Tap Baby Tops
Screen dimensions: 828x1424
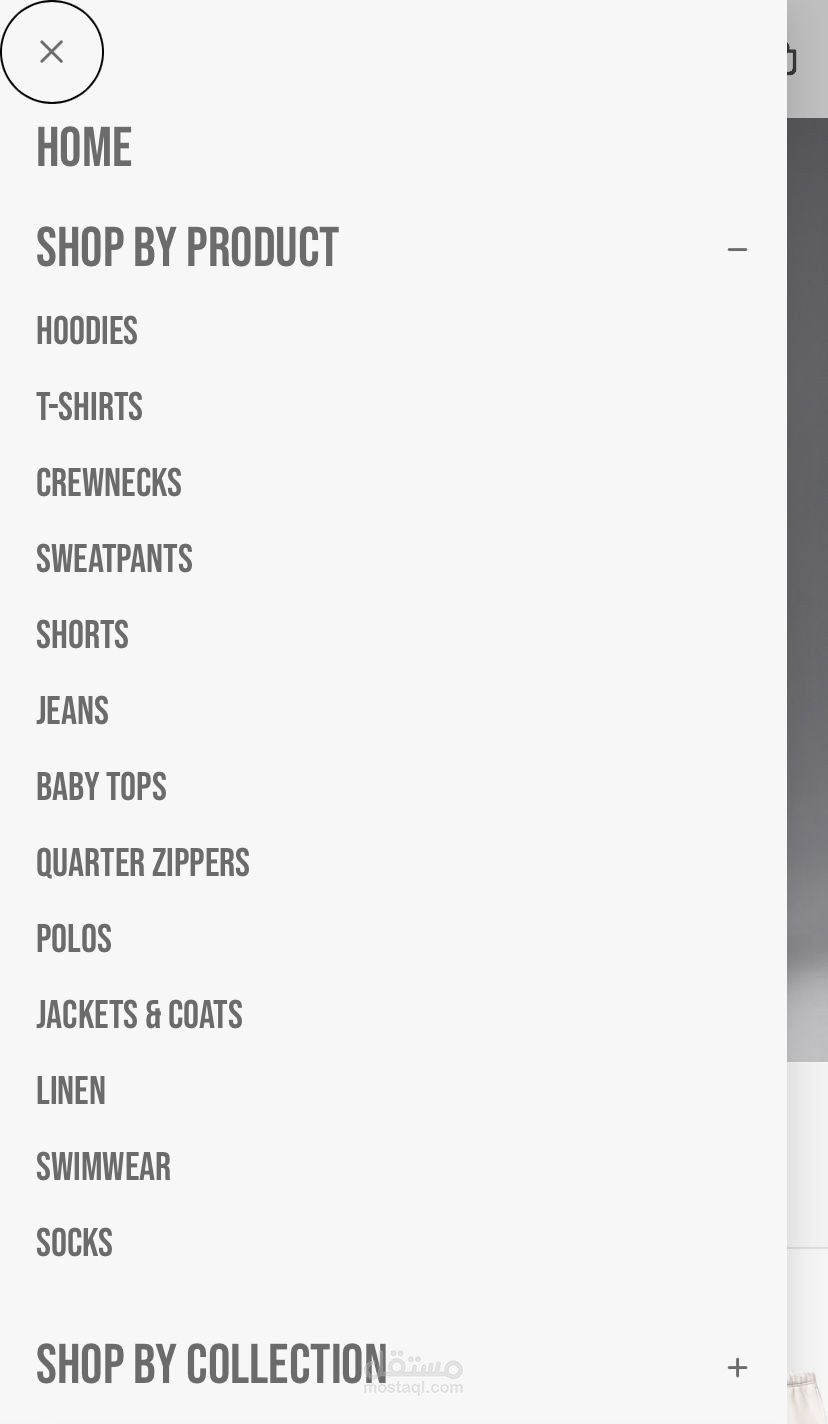point(101,787)
